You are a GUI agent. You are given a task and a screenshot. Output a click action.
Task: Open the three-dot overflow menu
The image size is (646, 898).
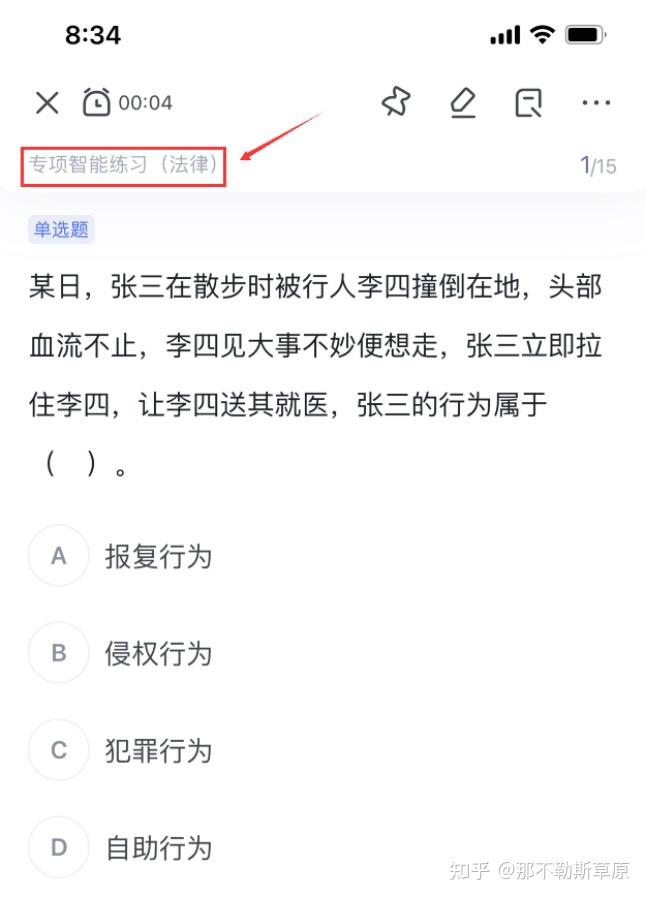coord(596,102)
